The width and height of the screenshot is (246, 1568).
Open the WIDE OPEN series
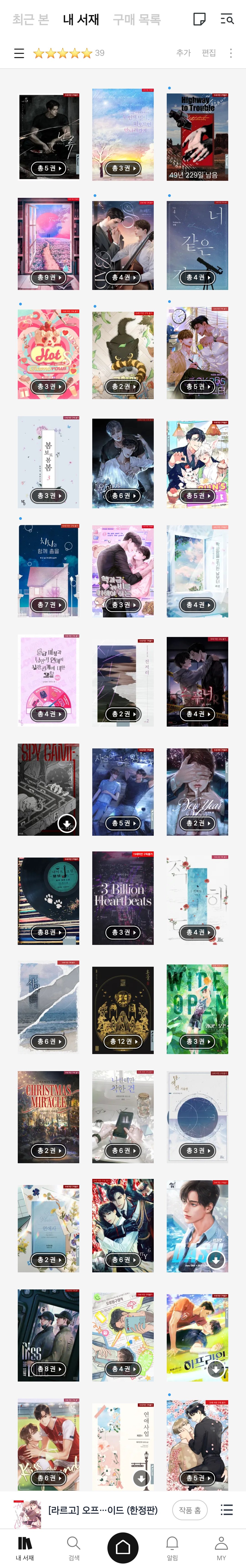(197, 1007)
